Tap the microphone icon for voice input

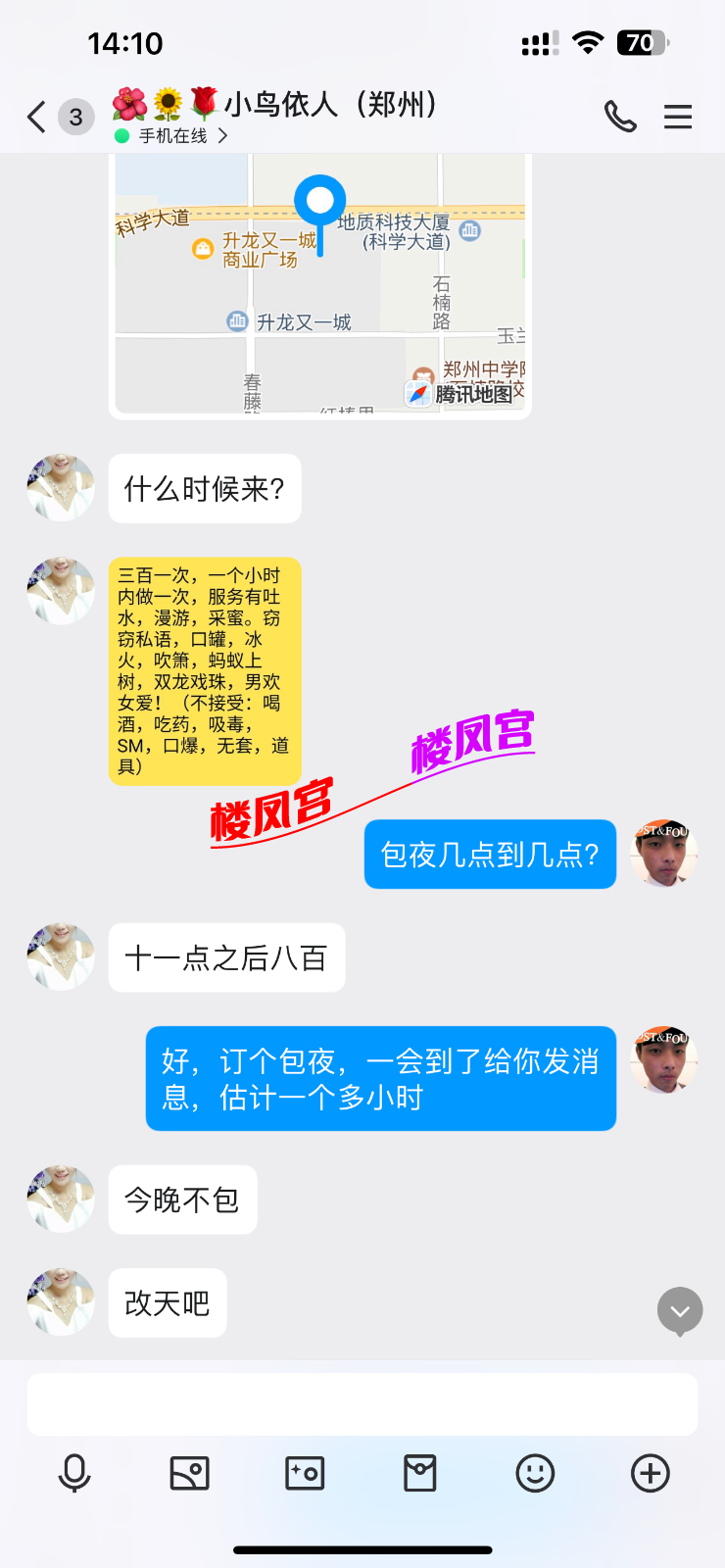click(x=74, y=1472)
